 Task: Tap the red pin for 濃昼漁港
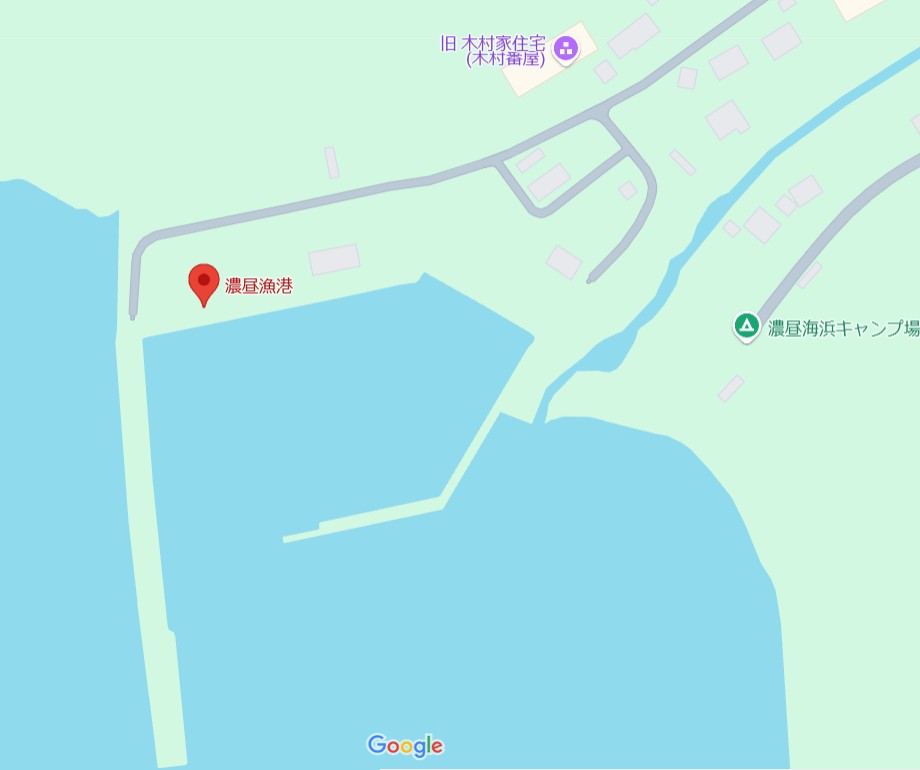(x=204, y=283)
